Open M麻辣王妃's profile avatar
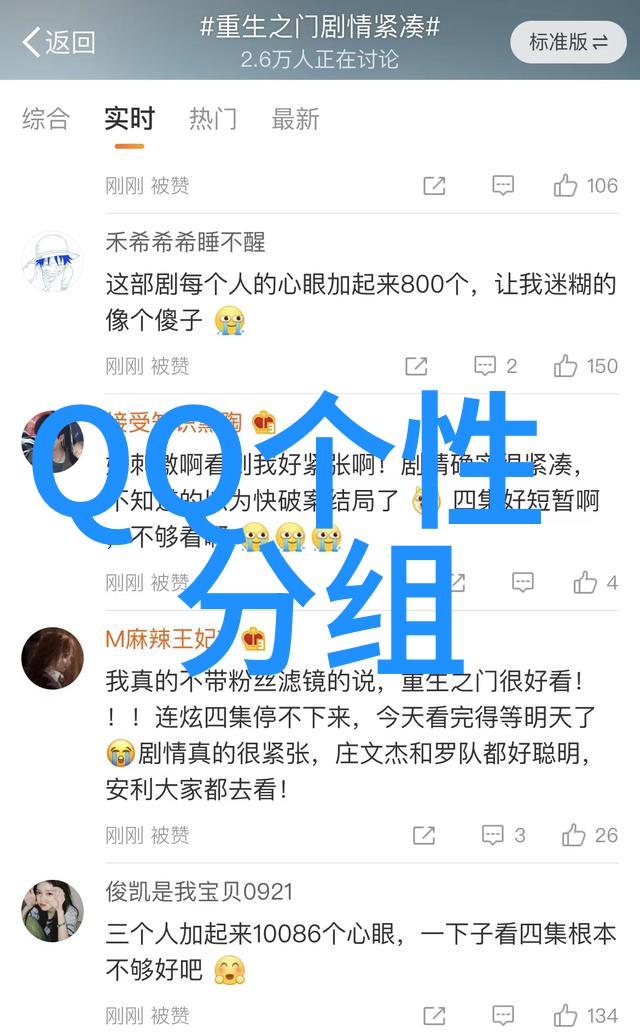The image size is (640, 1033). (52, 657)
